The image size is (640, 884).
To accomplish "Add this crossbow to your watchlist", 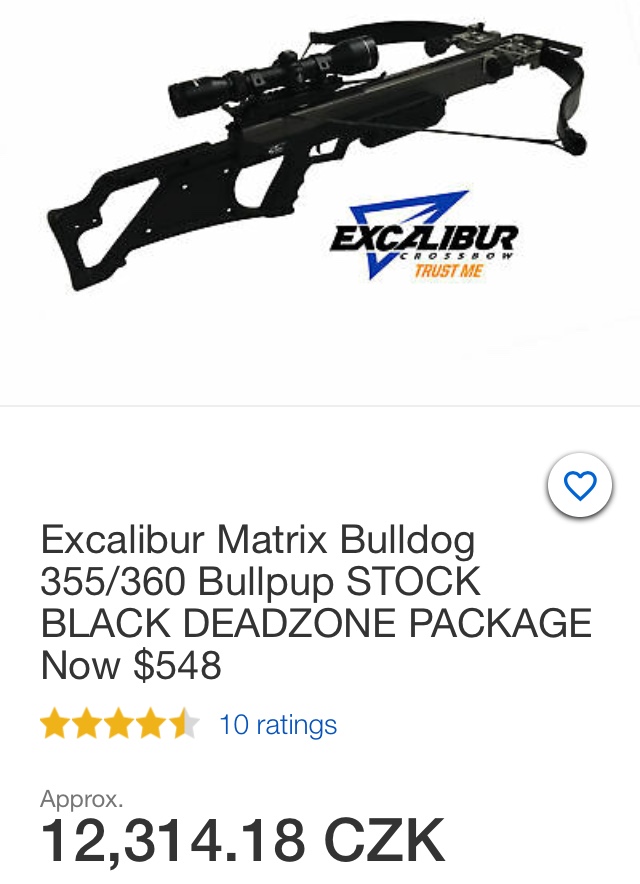I will click(580, 487).
